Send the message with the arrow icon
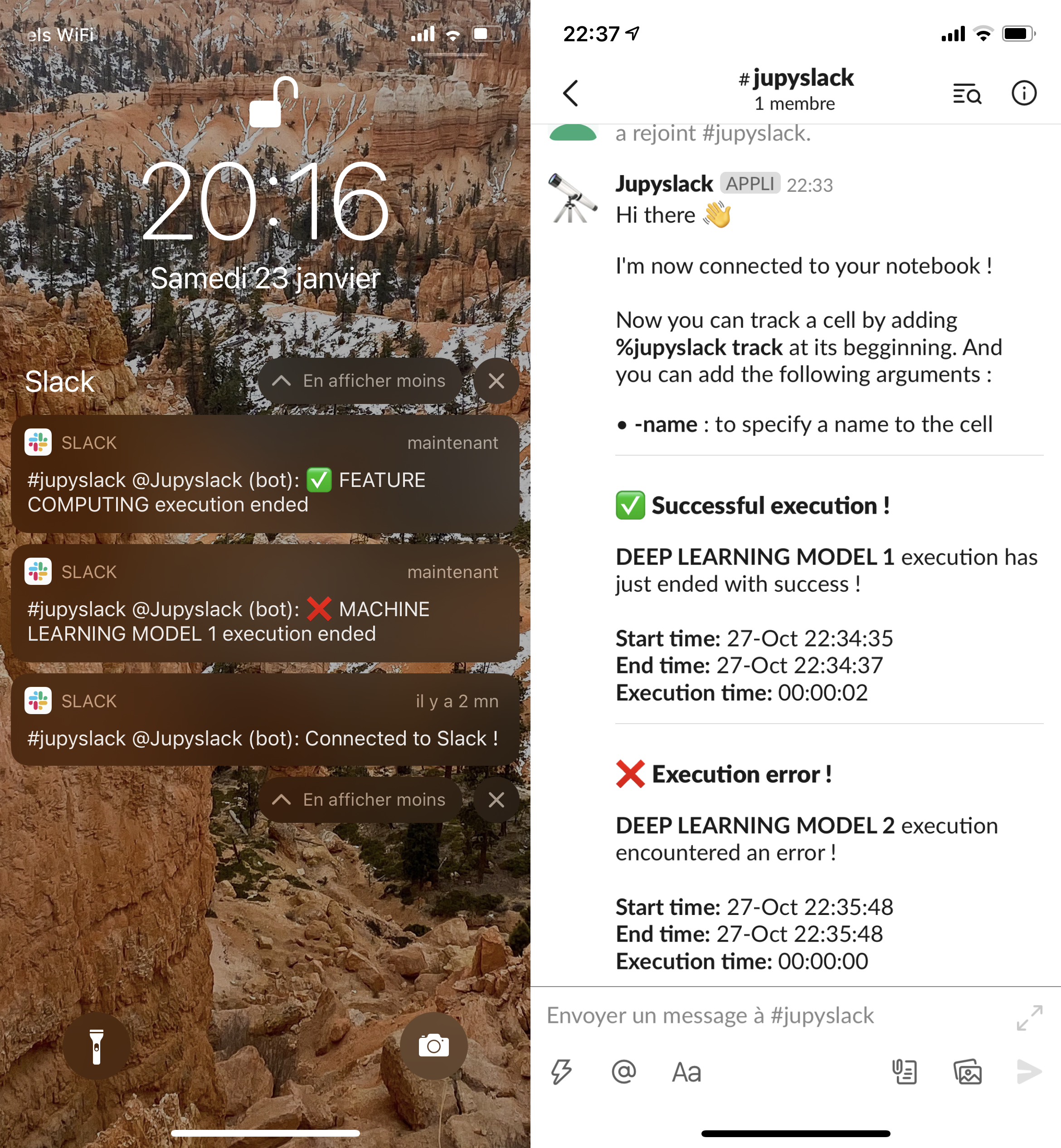Image resolution: width=1061 pixels, height=1148 pixels. [1028, 1072]
